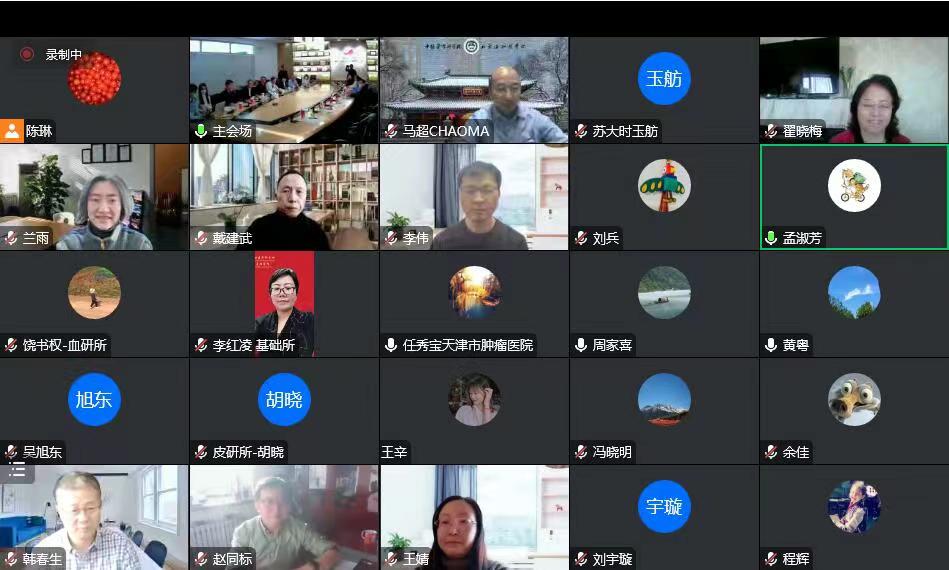Open 李红凌 基础所's tile
The width and height of the screenshot is (949, 570).
[x=284, y=303]
